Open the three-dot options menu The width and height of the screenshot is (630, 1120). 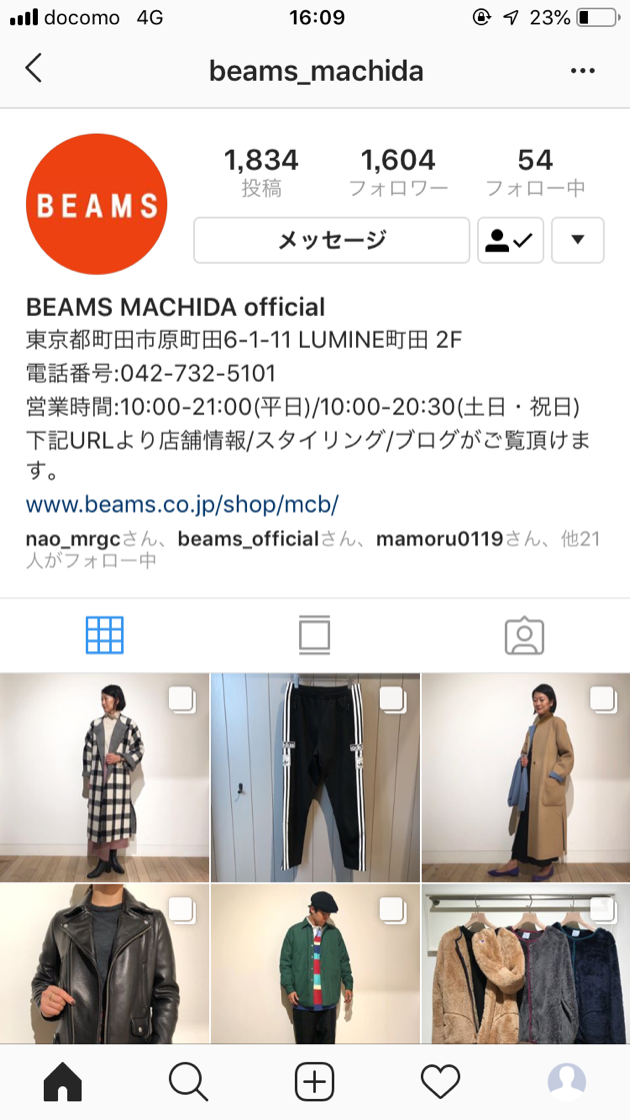[581, 71]
